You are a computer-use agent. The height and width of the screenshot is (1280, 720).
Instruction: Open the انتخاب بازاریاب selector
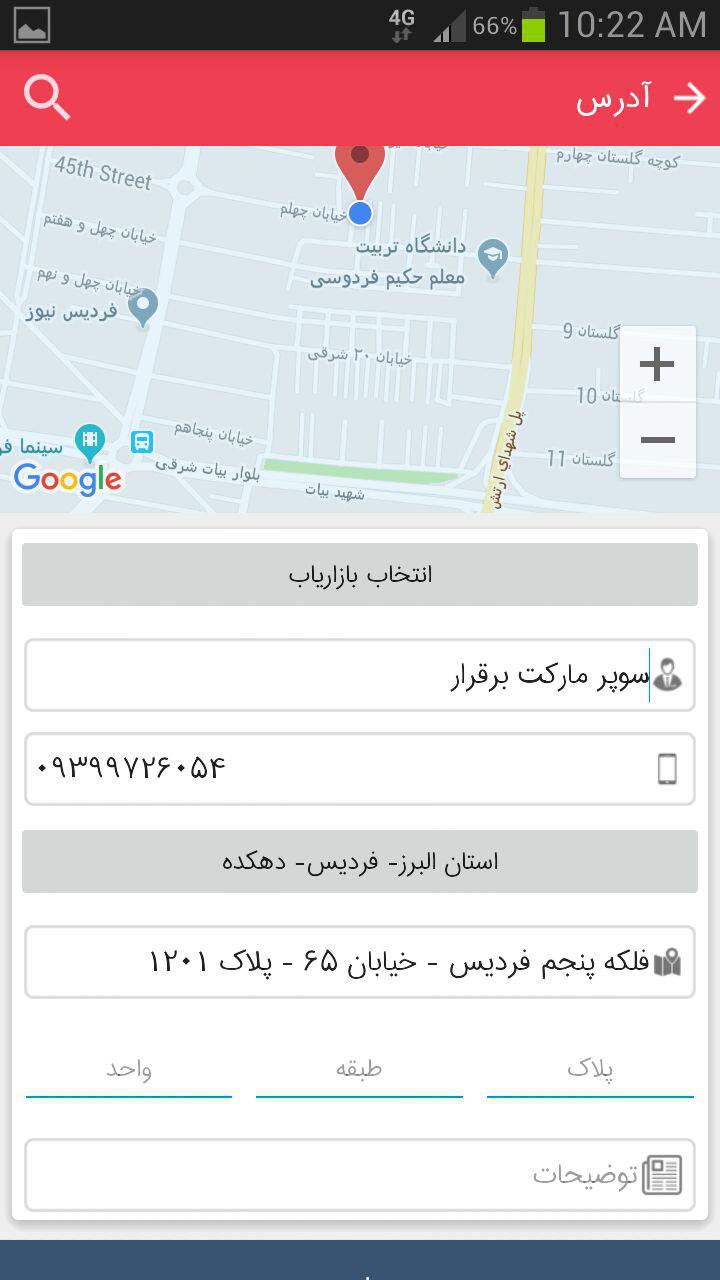pos(360,574)
